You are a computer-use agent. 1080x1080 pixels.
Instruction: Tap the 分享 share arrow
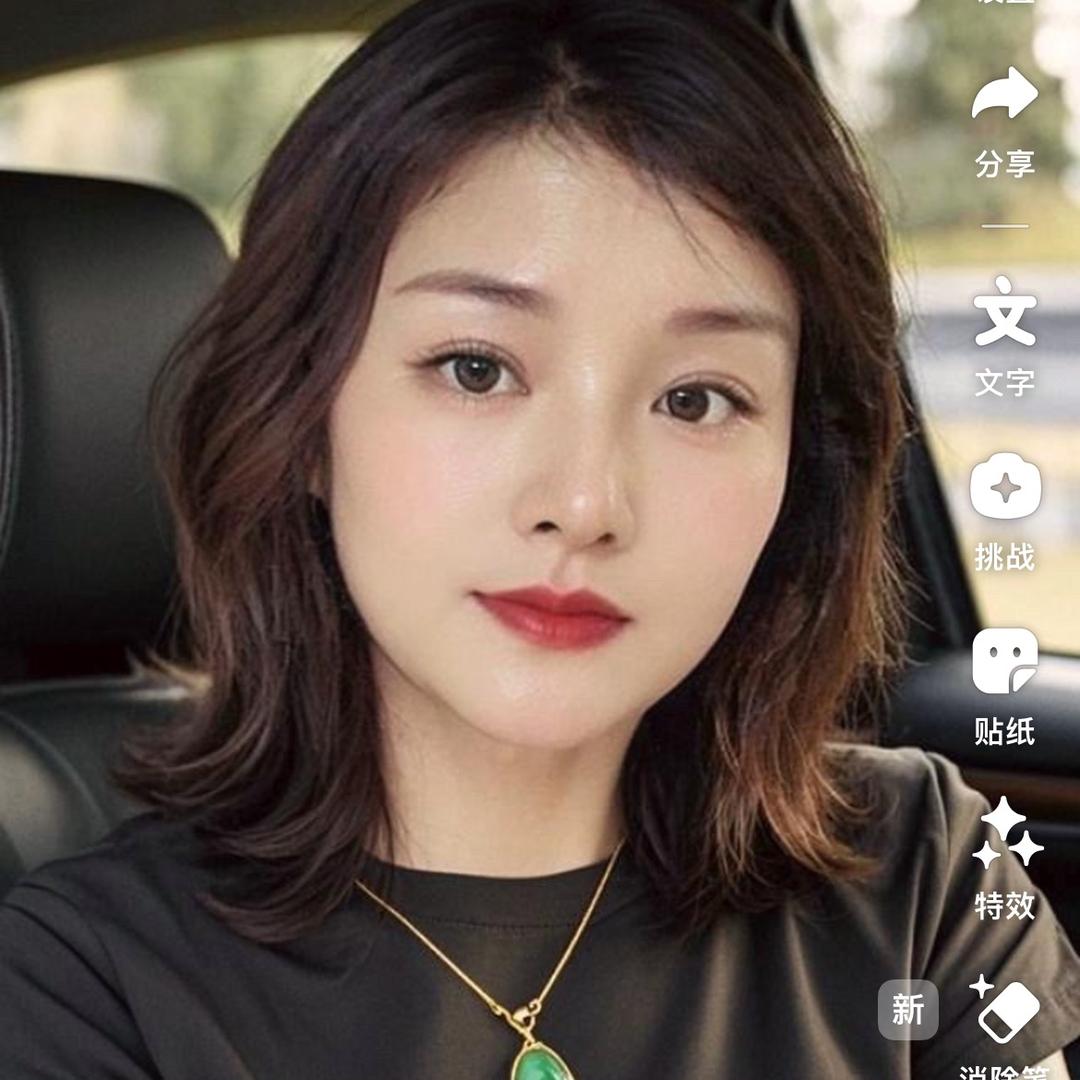point(1005,95)
